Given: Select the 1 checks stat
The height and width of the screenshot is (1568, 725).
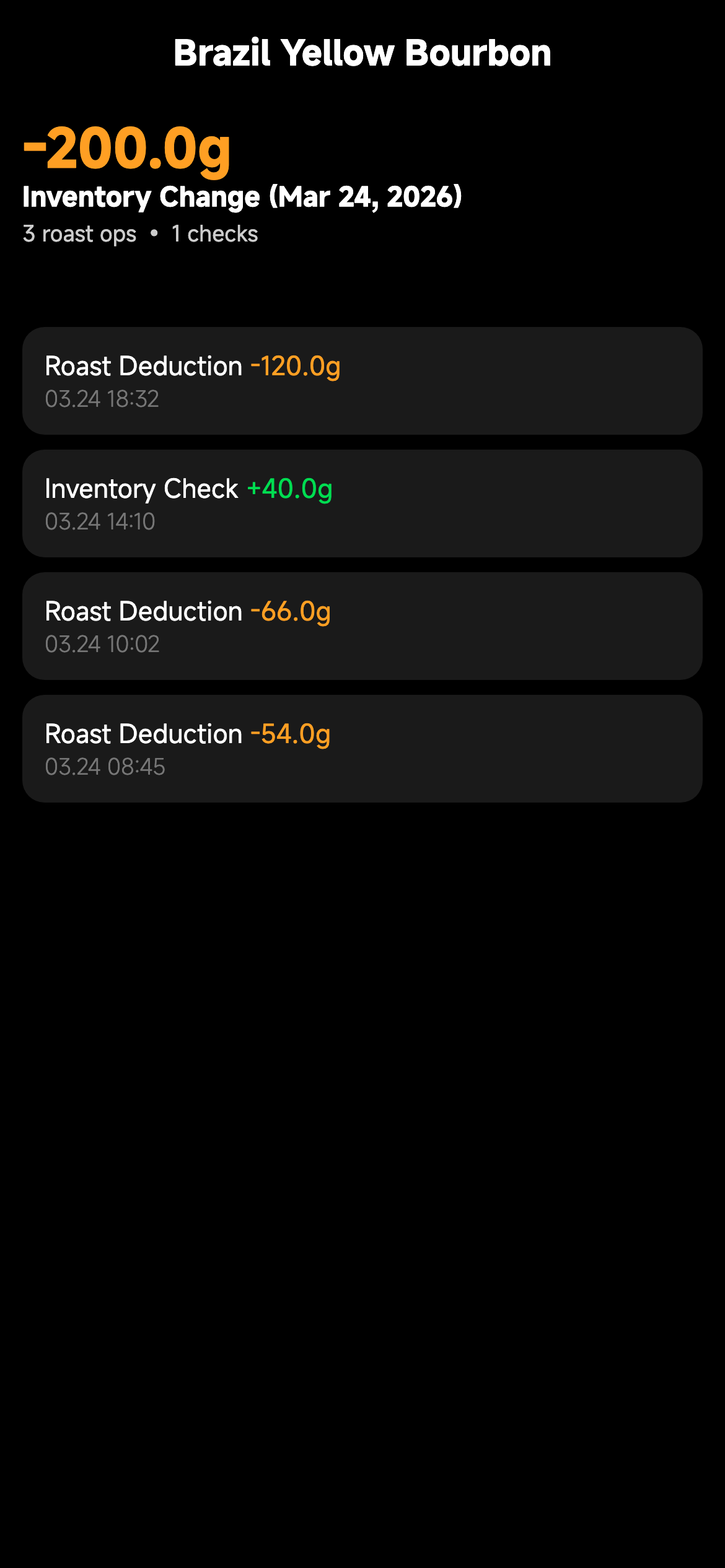Looking at the screenshot, I should 214,233.
